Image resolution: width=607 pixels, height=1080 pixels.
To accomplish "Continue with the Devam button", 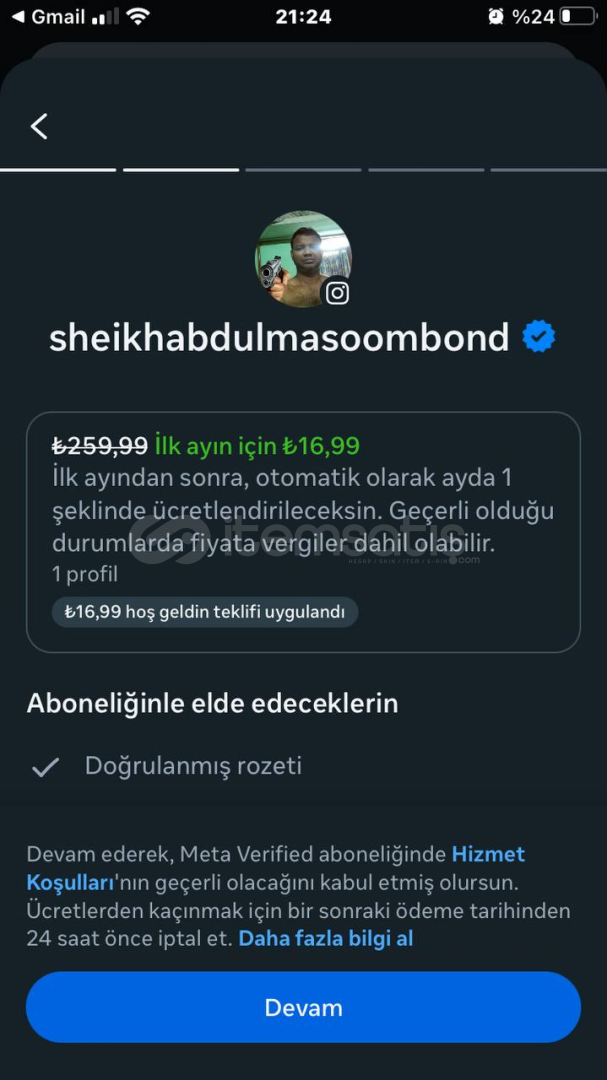I will pos(303,1007).
